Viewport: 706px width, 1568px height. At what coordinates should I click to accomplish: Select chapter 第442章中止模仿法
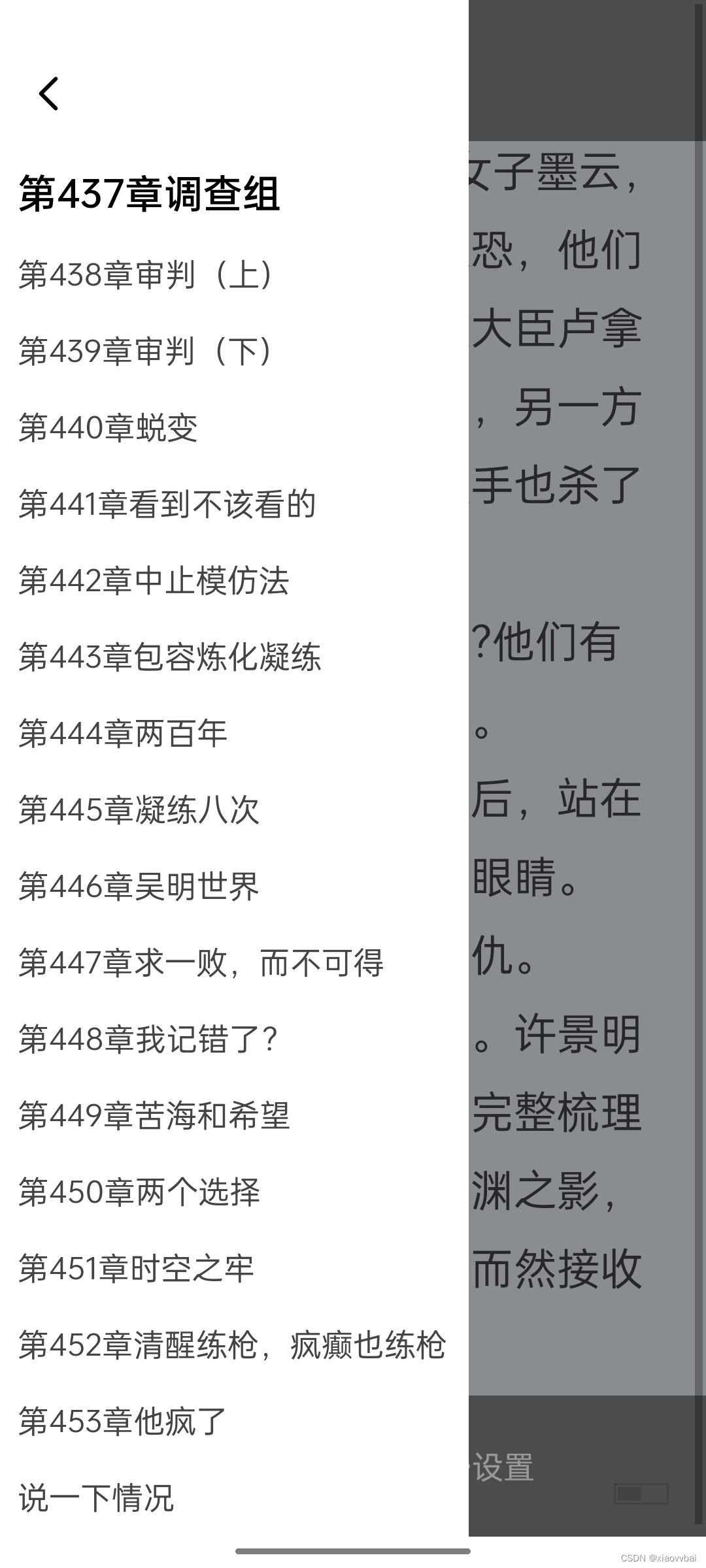(x=154, y=581)
